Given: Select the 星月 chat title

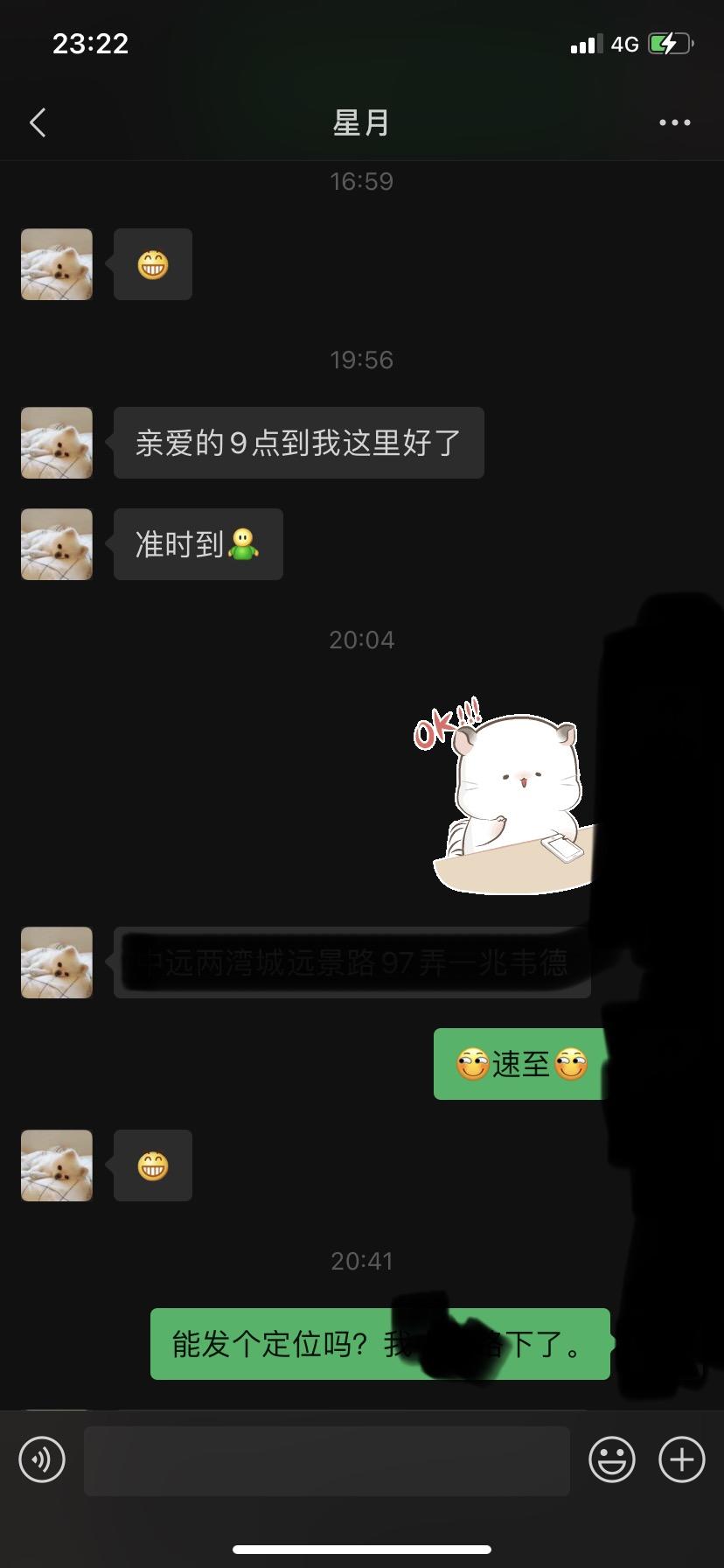Looking at the screenshot, I should pyautogui.click(x=362, y=122).
